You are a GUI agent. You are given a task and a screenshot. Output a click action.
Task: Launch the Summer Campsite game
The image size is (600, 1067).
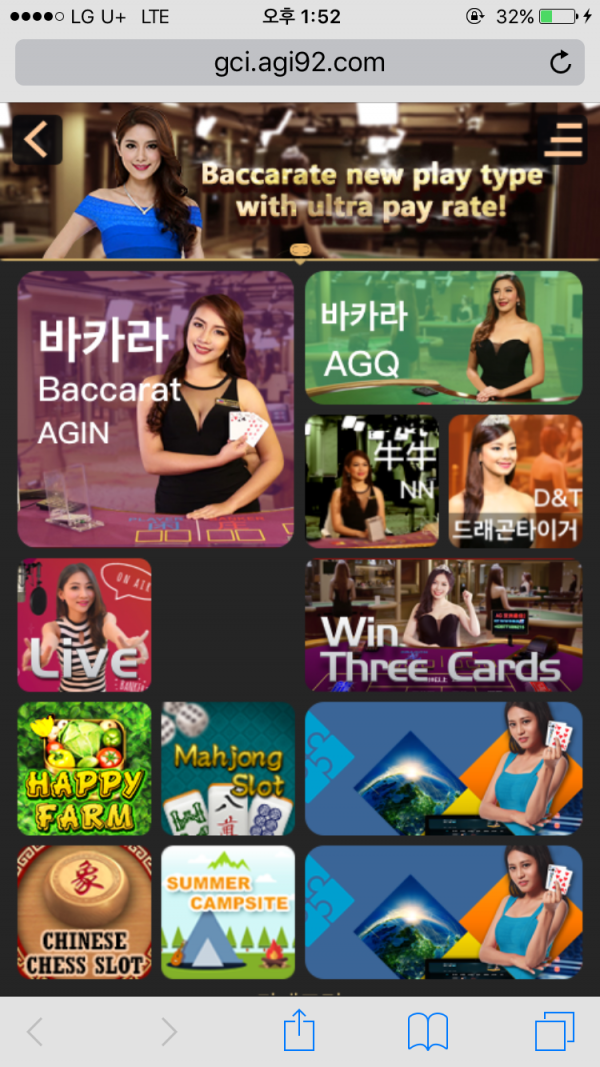[x=228, y=912]
